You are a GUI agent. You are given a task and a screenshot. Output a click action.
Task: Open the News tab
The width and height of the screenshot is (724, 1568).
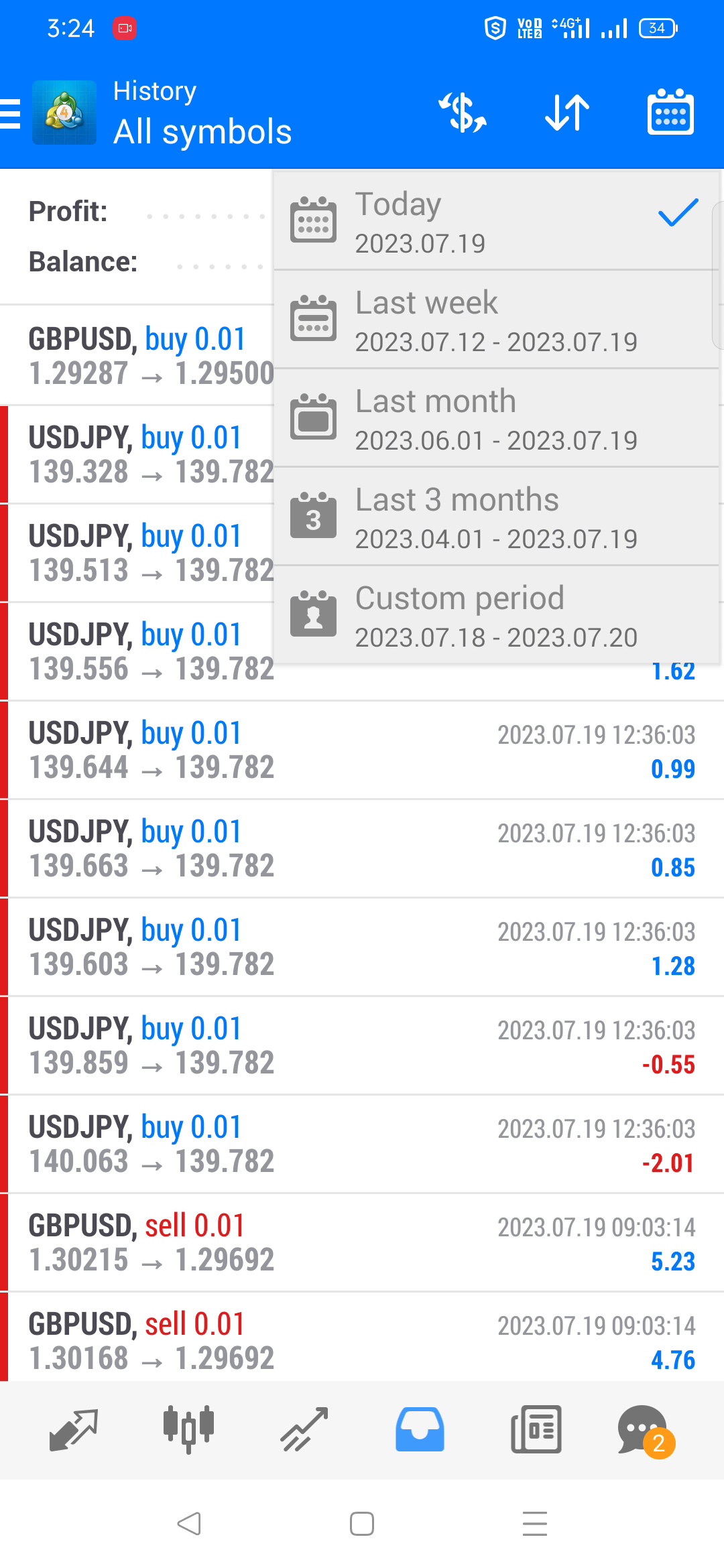coord(536,1429)
